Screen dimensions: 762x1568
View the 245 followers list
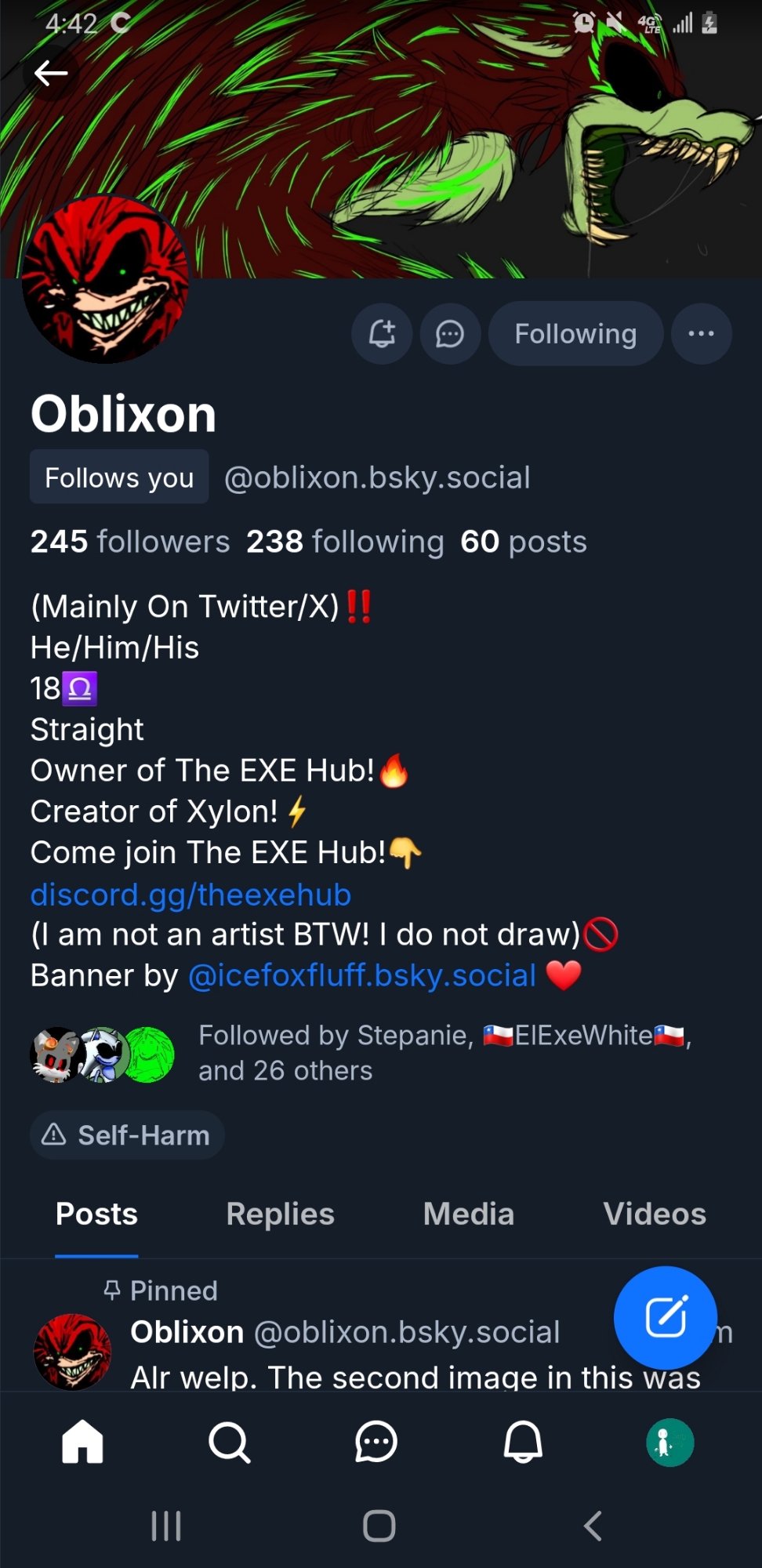click(x=130, y=542)
